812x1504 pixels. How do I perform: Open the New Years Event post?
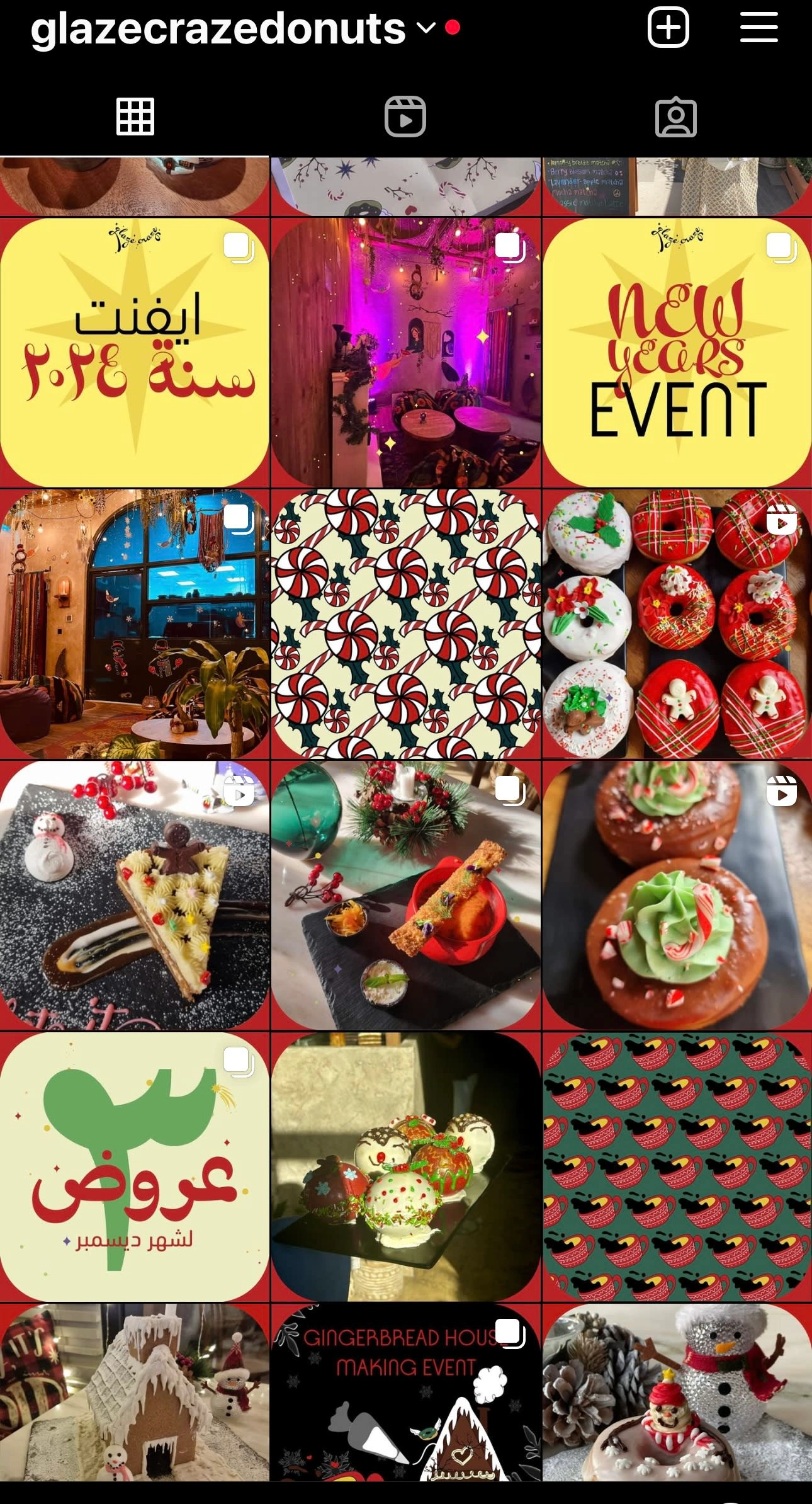click(x=677, y=353)
